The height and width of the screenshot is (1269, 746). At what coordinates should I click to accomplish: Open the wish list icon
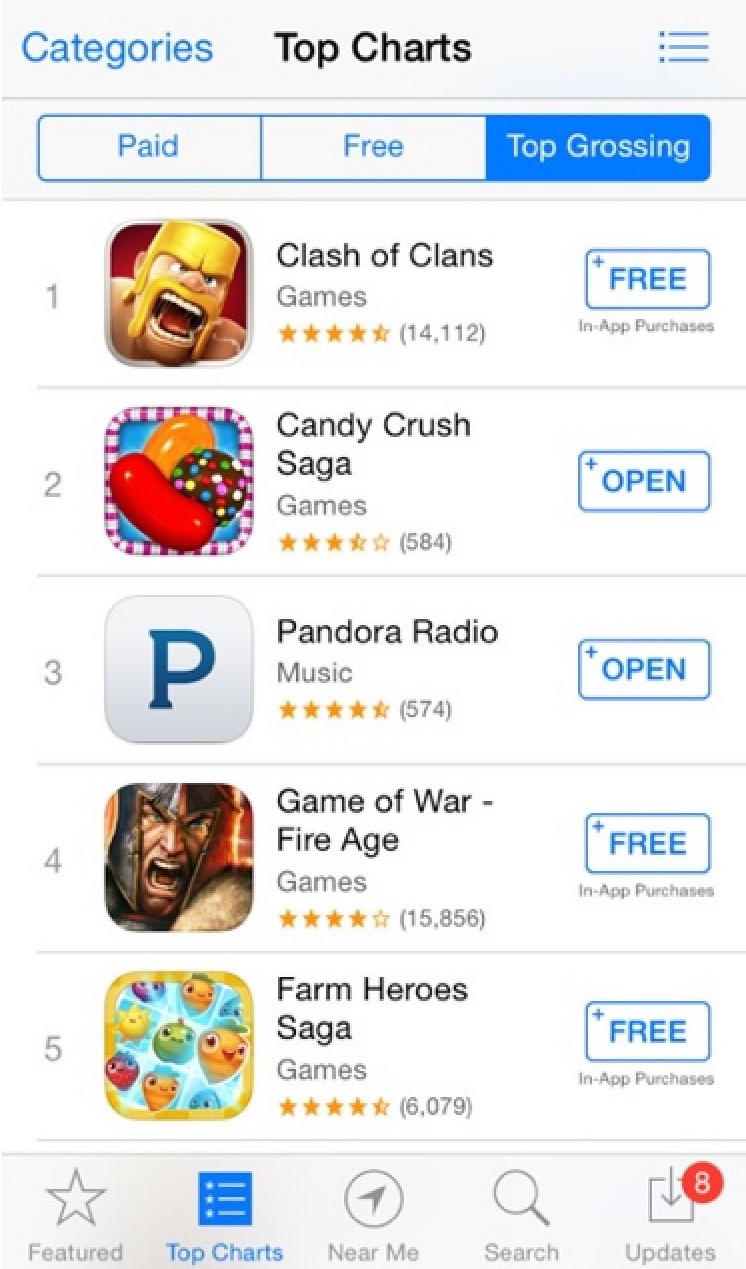pyautogui.click(x=684, y=47)
